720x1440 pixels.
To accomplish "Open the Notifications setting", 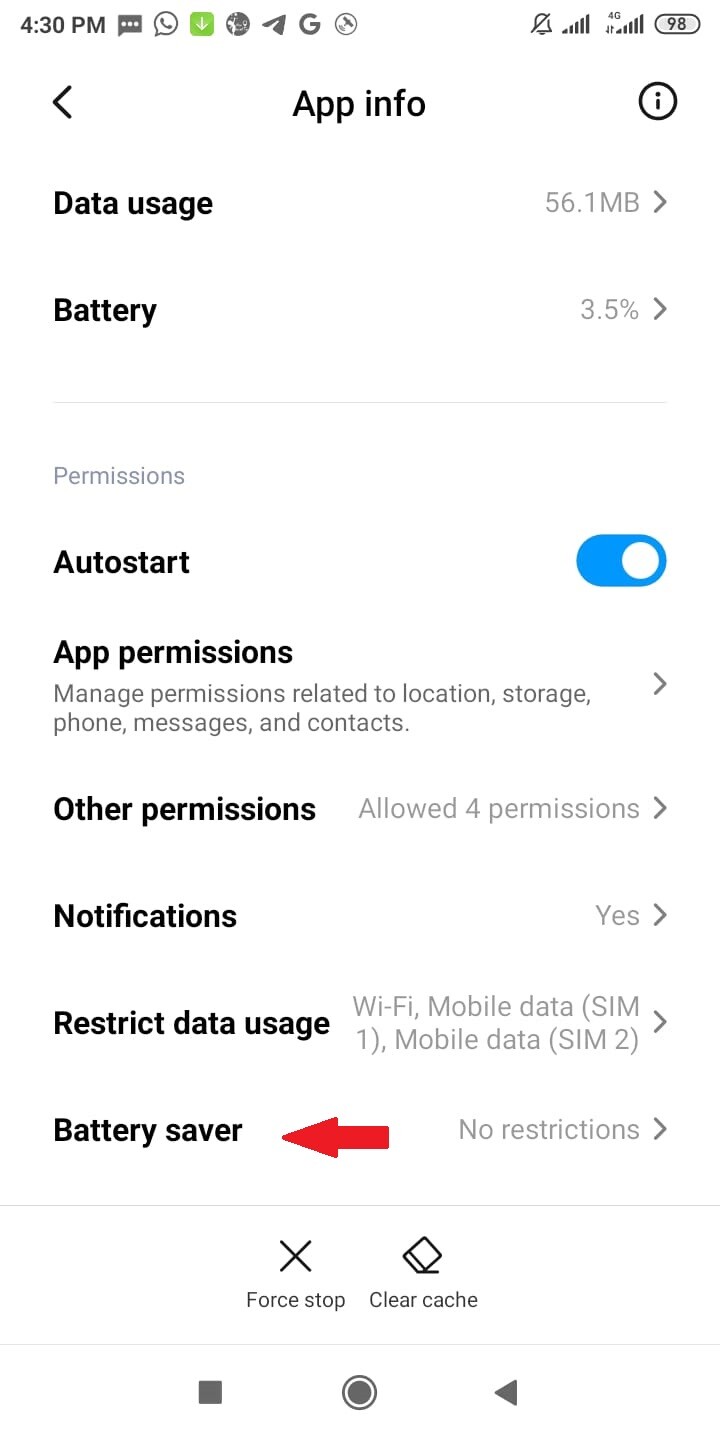I will coord(360,916).
